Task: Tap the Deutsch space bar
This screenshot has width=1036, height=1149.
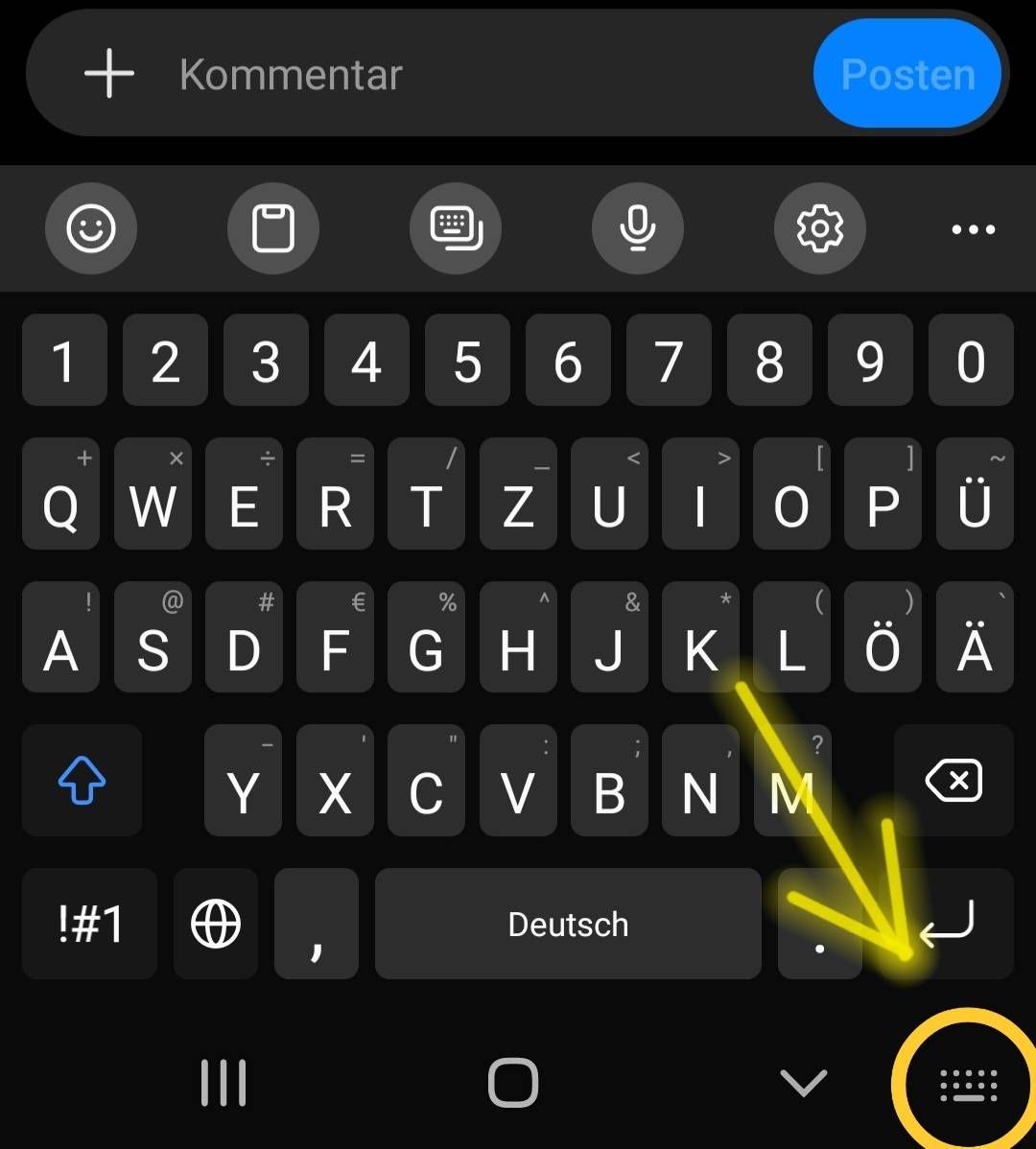Action: point(568,925)
